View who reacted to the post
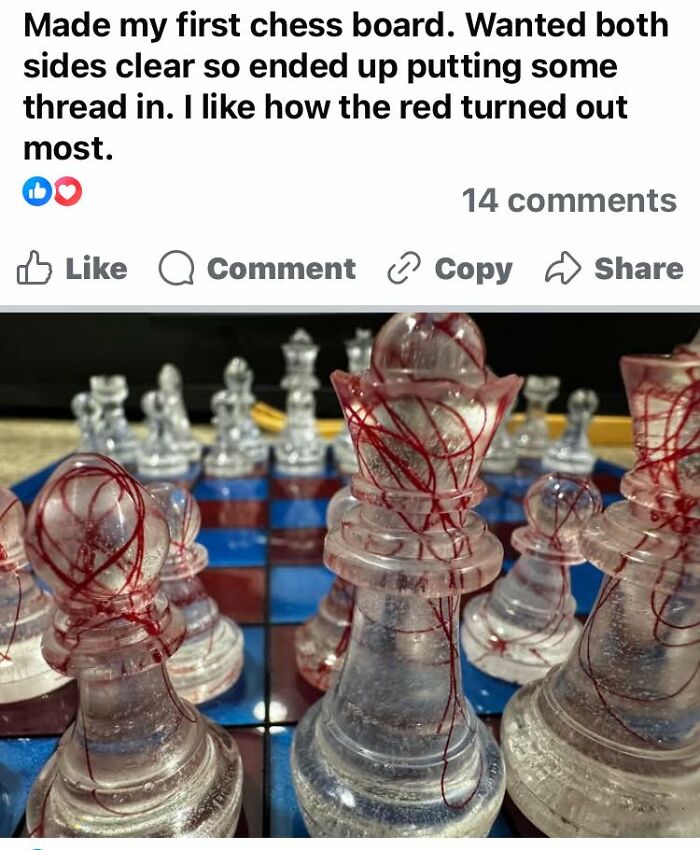This screenshot has height=850, width=700. point(52,192)
